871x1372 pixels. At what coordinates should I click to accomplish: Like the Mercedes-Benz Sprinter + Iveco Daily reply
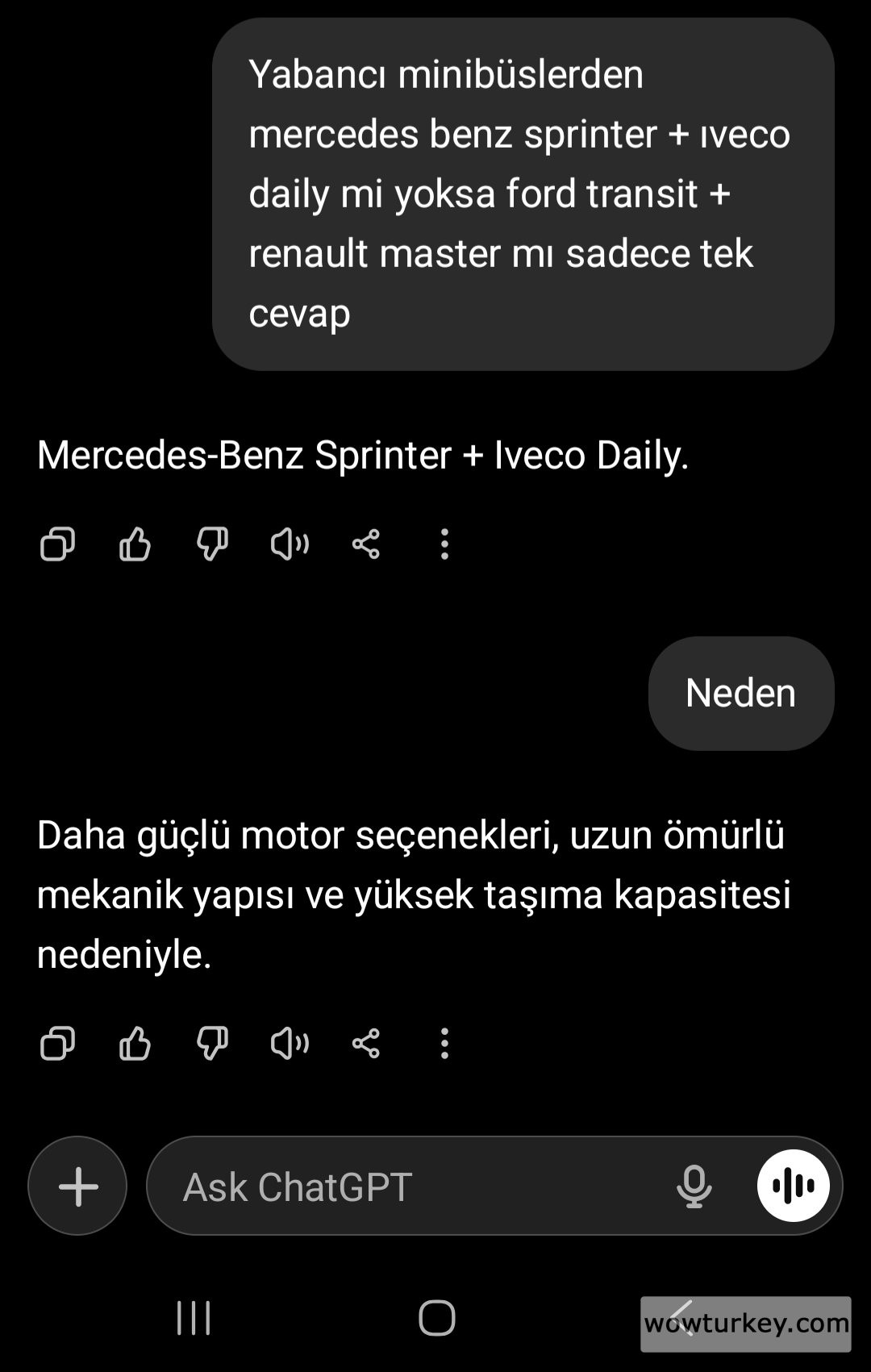(x=135, y=544)
